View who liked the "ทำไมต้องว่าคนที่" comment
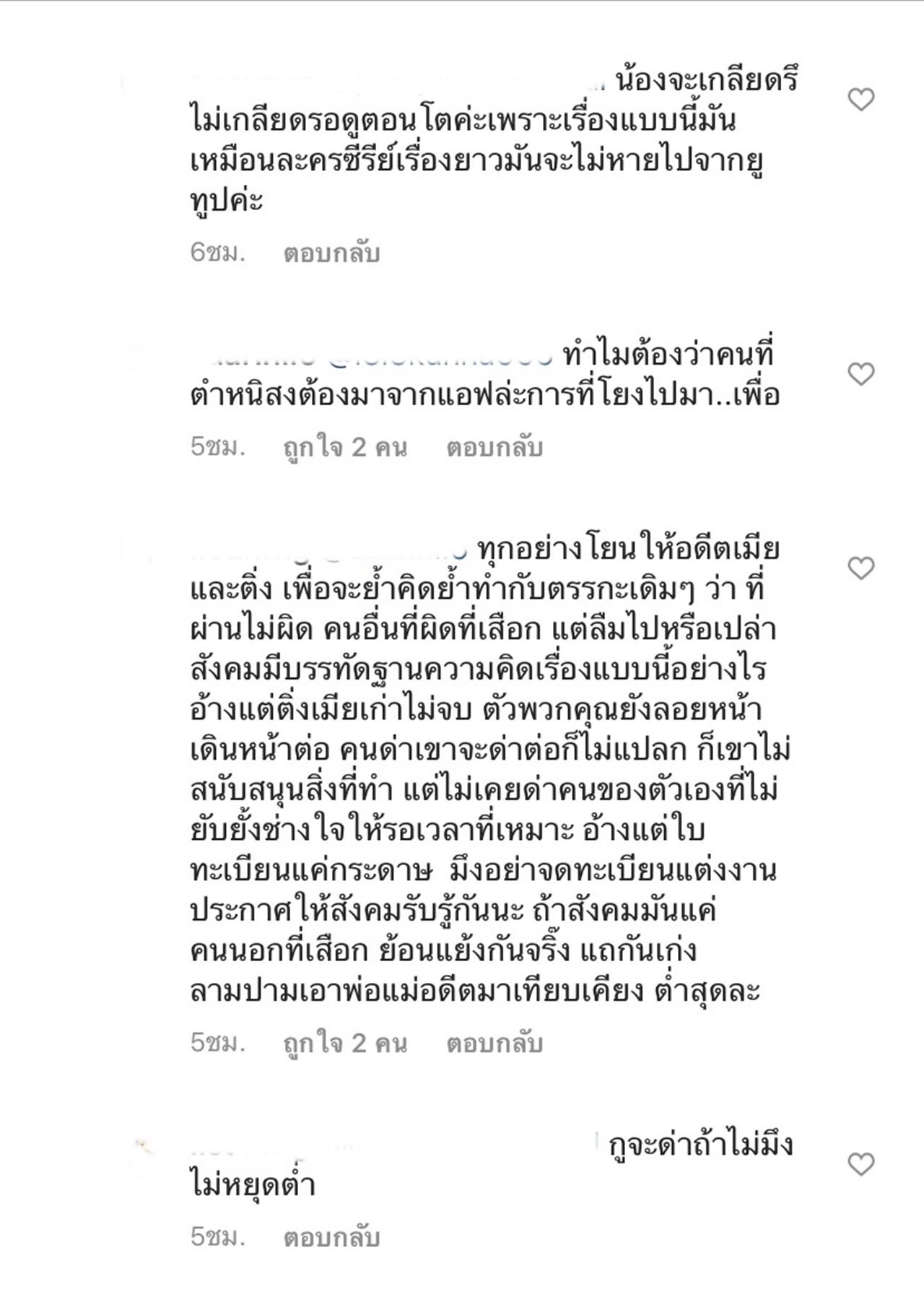924x1297 pixels. 344,447
